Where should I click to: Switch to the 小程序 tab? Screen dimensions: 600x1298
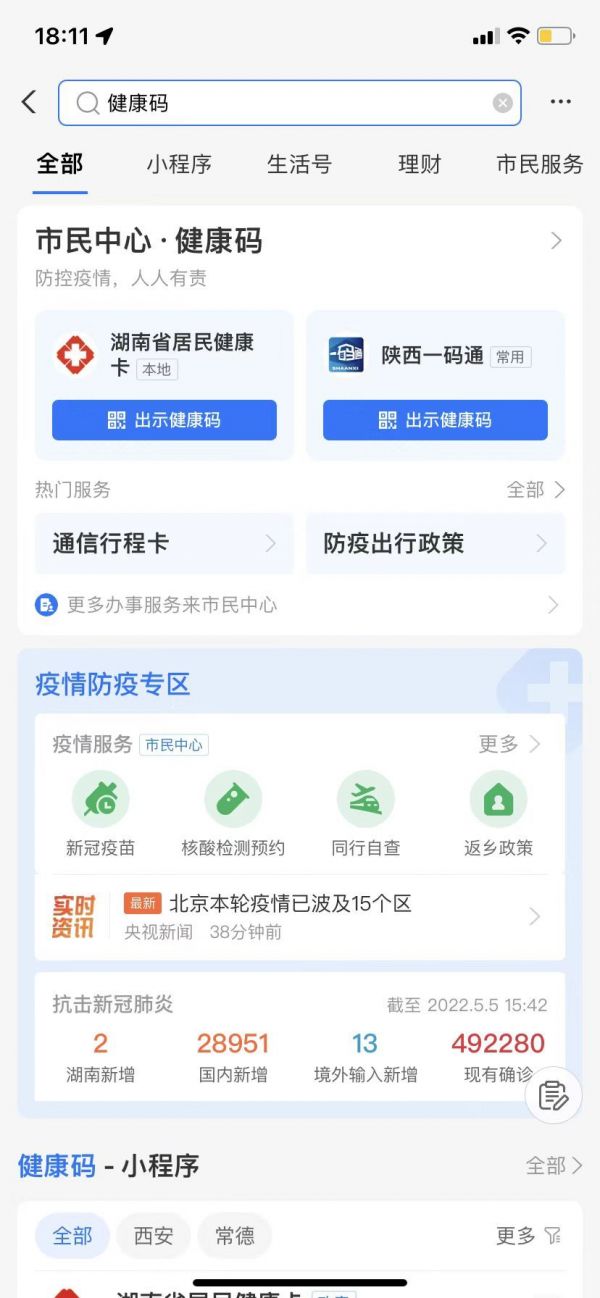pyautogui.click(x=179, y=164)
